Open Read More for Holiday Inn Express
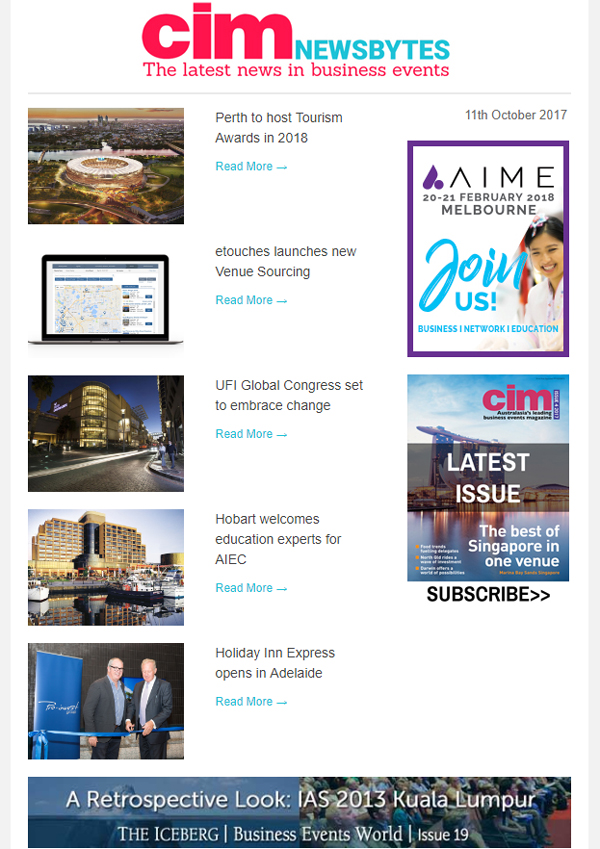This screenshot has height=849, width=600. coord(251,702)
